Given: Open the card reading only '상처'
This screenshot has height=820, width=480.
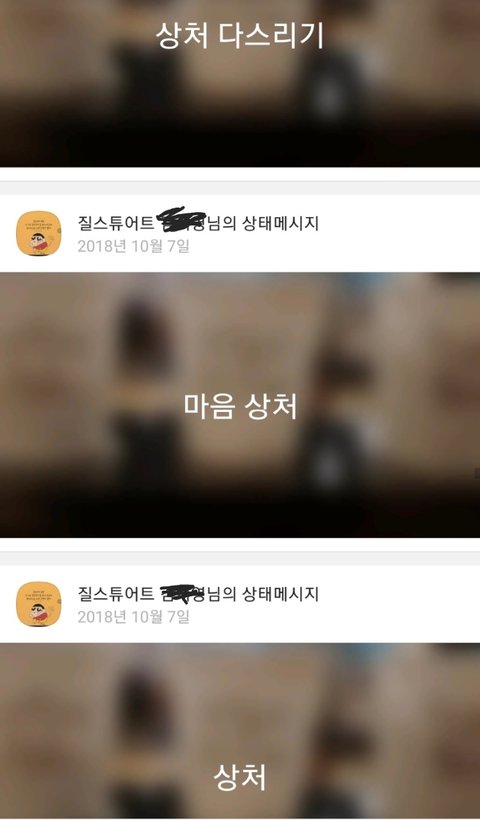Looking at the screenshot, I should click(240, 731).
